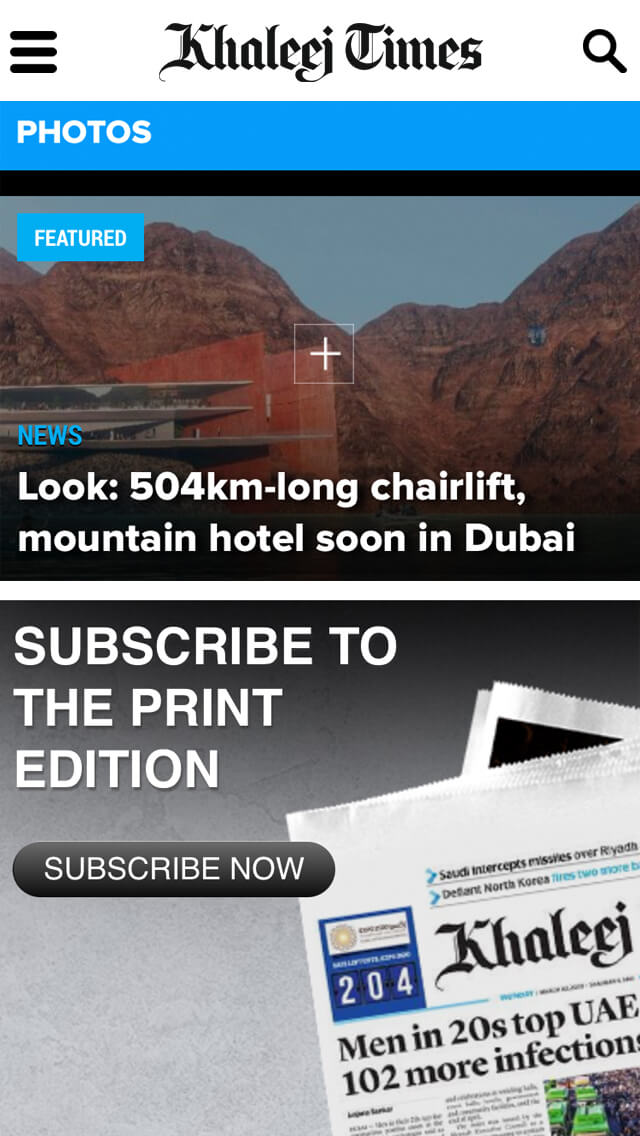This screenshot has height=1136, width=640.
Task: Open the NEWS category link
Action: [50, 435]
